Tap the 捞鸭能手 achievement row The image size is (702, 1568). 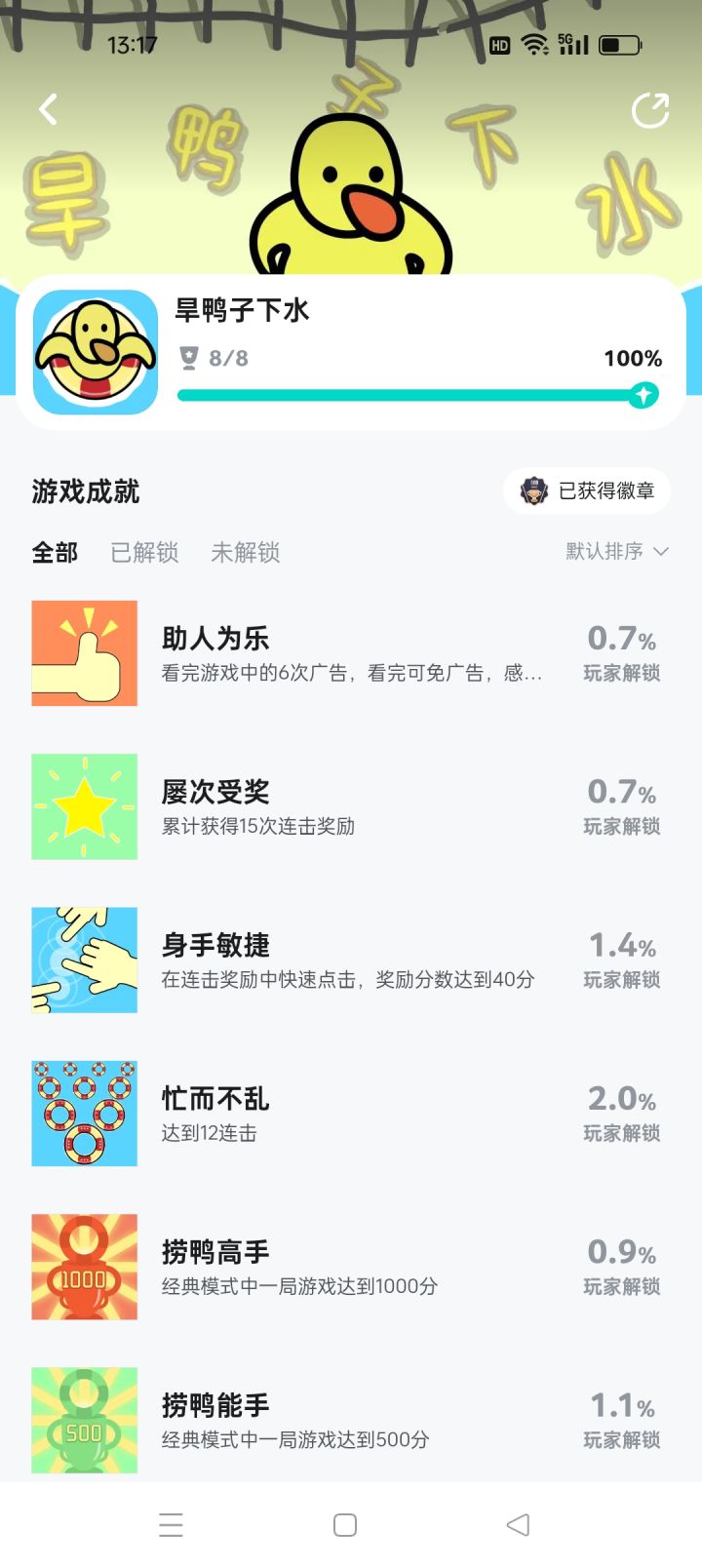tap(351, 1420)
